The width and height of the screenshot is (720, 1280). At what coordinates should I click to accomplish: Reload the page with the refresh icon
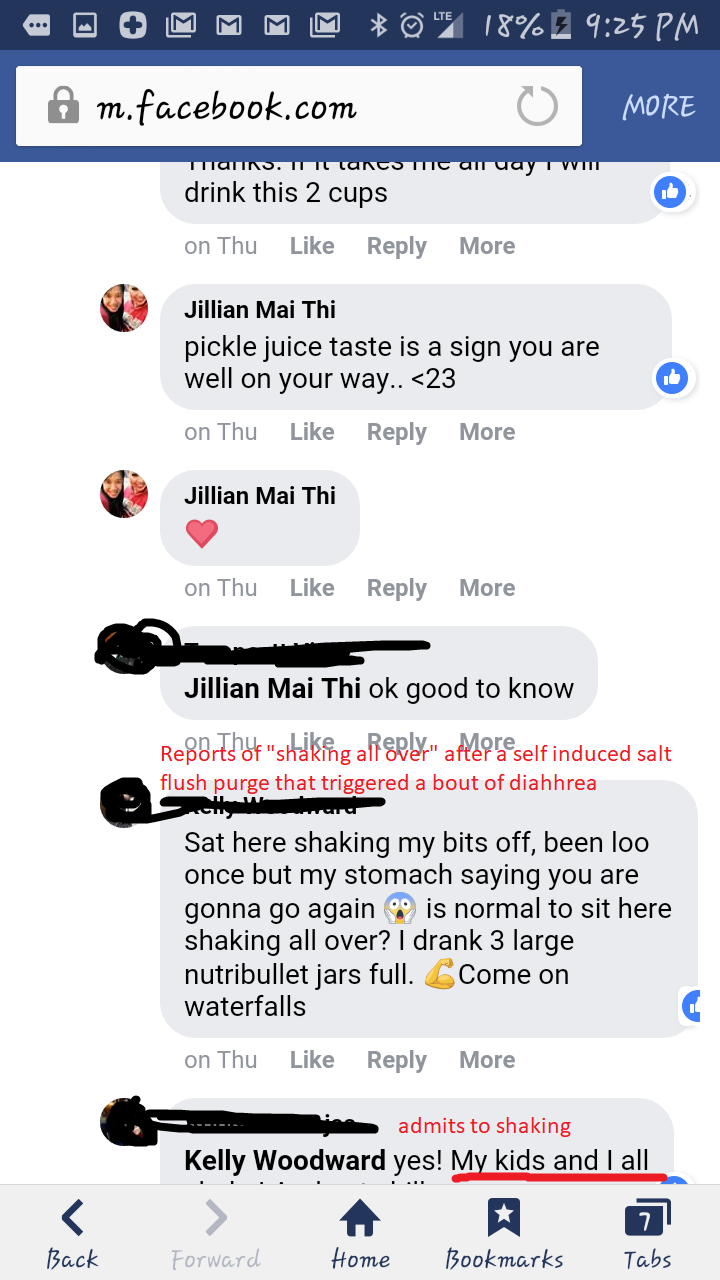(x=537, y=106)
